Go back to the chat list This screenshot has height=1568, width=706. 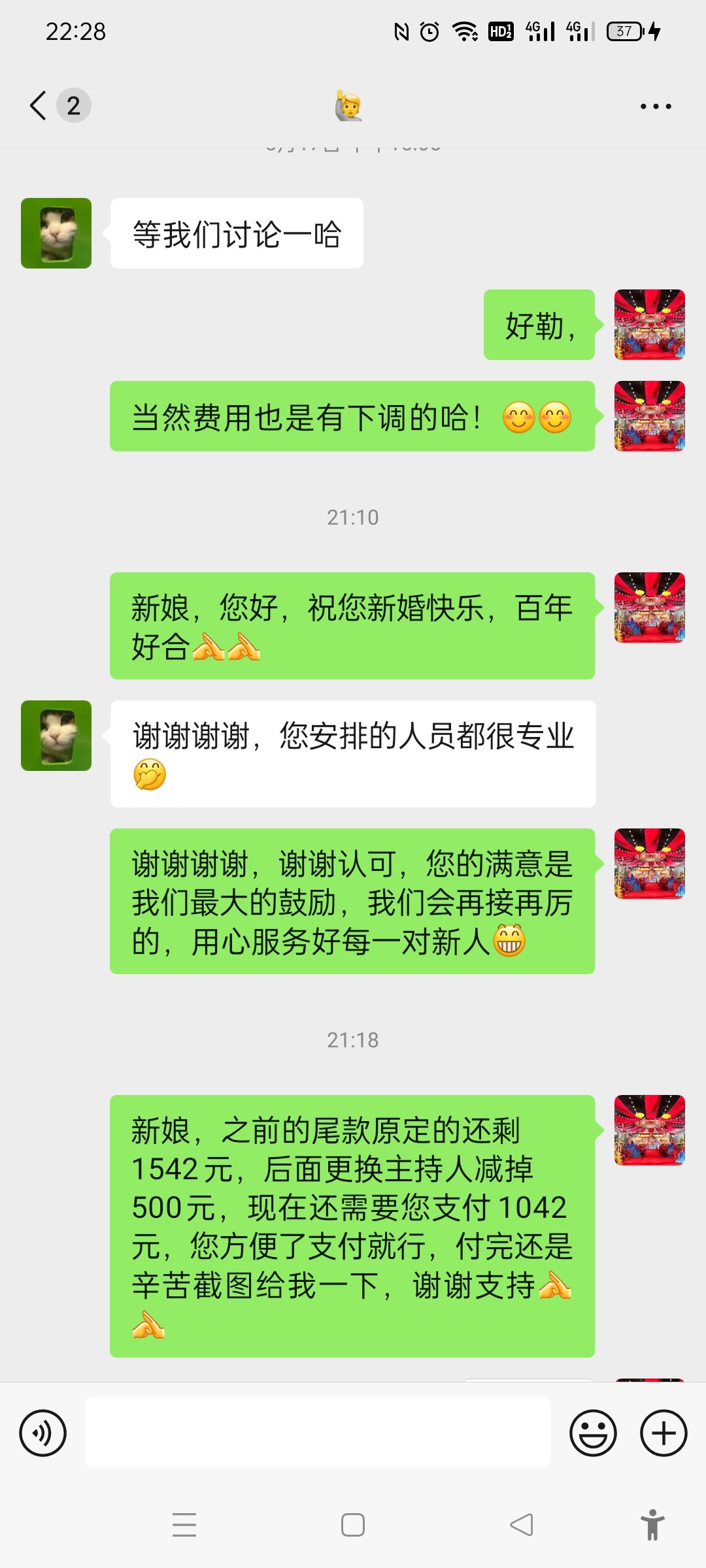point(39,105)
